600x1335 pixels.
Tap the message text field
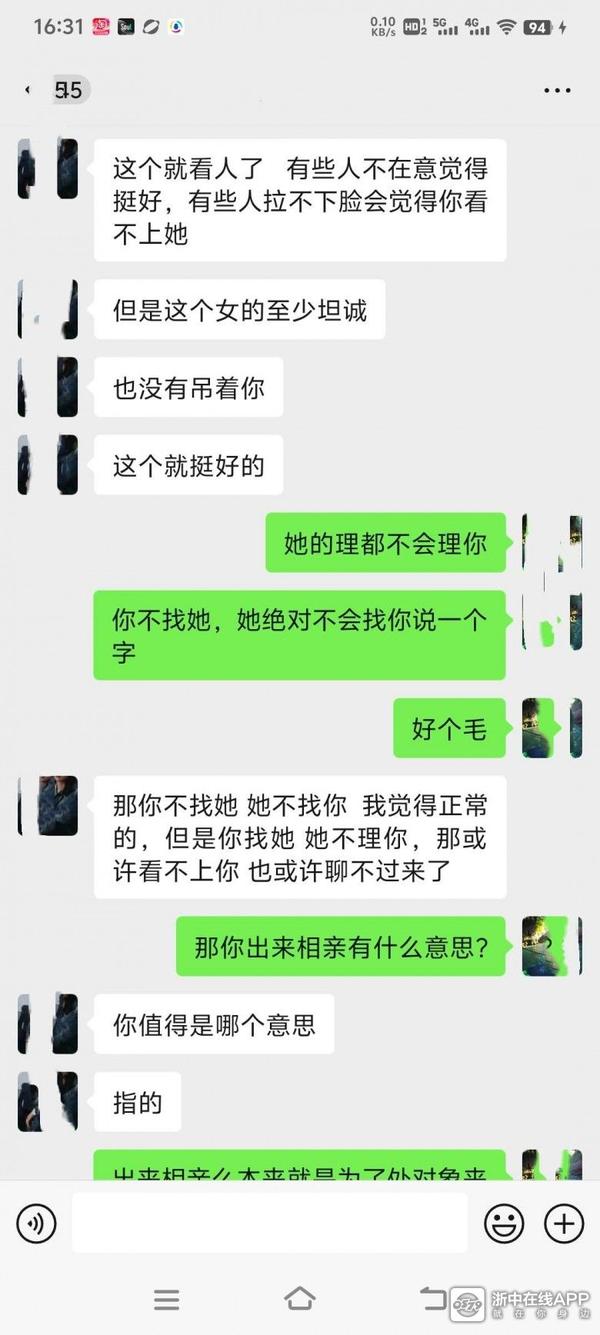pyautogui.click(x=268, y=1223)
